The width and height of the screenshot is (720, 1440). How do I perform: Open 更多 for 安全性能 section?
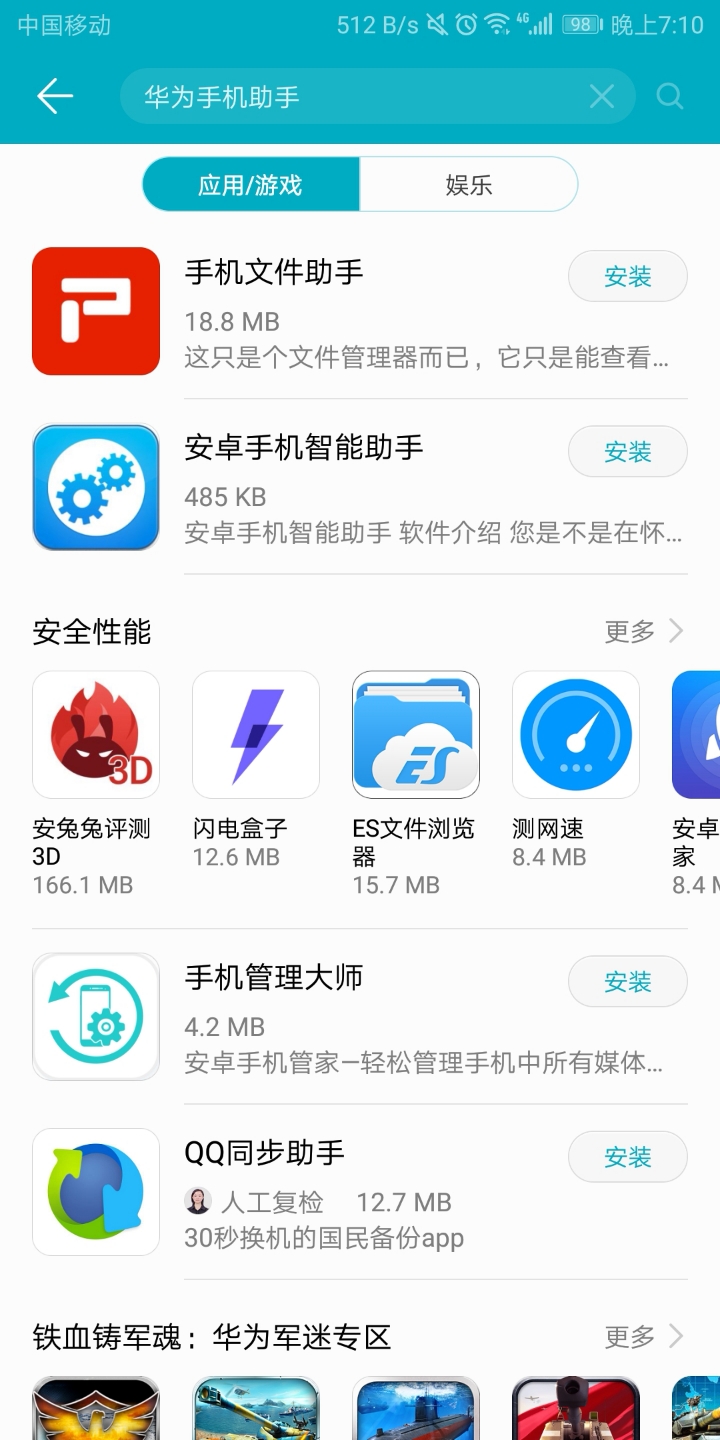644,631
